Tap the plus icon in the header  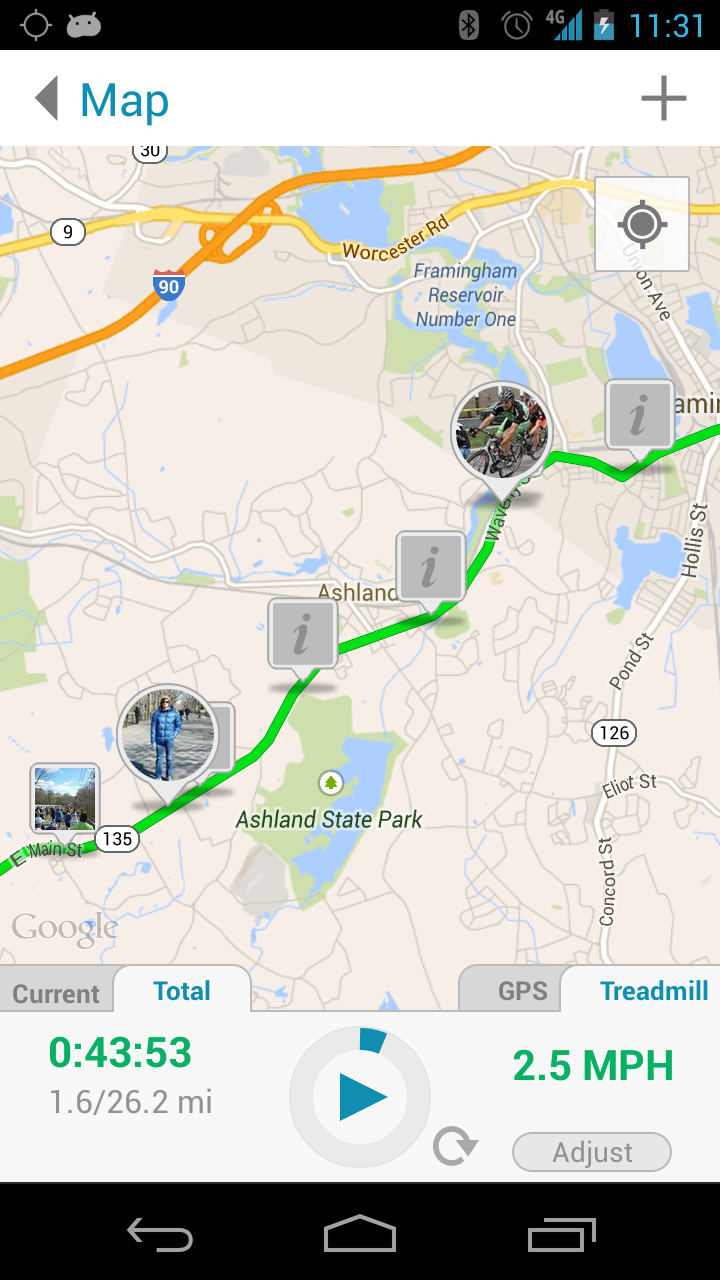[x=663, y=98]
